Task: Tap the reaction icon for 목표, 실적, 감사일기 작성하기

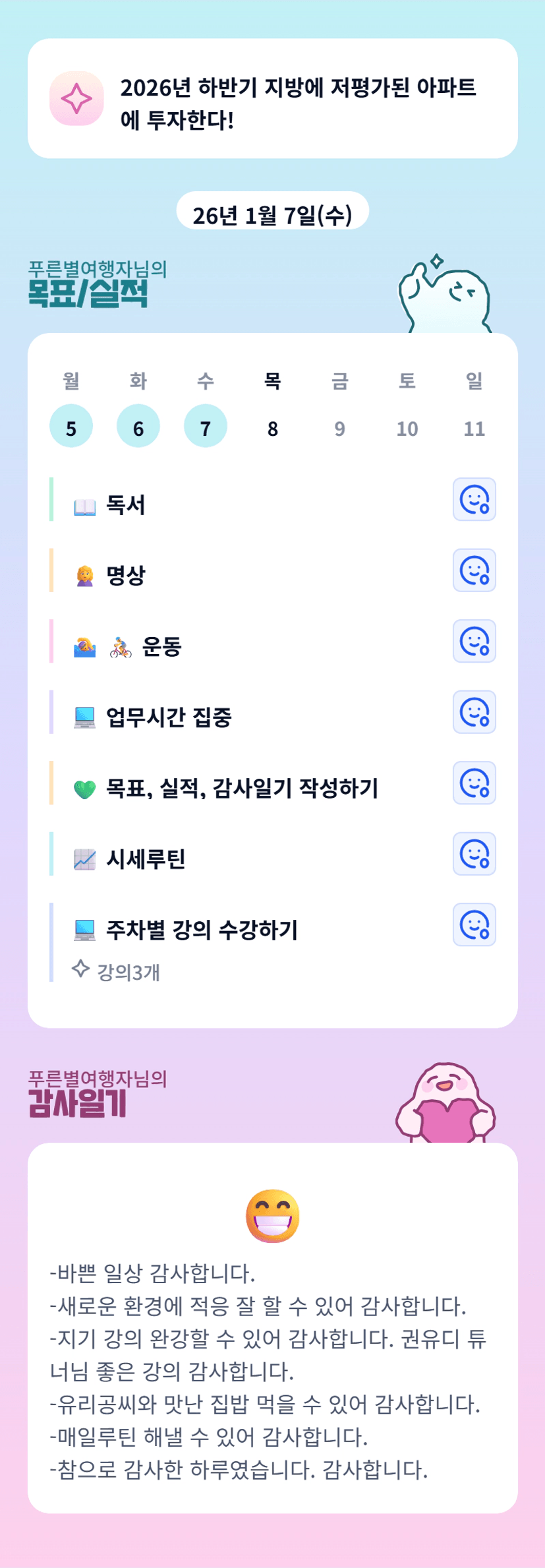Action: click(x=474, y=783)
